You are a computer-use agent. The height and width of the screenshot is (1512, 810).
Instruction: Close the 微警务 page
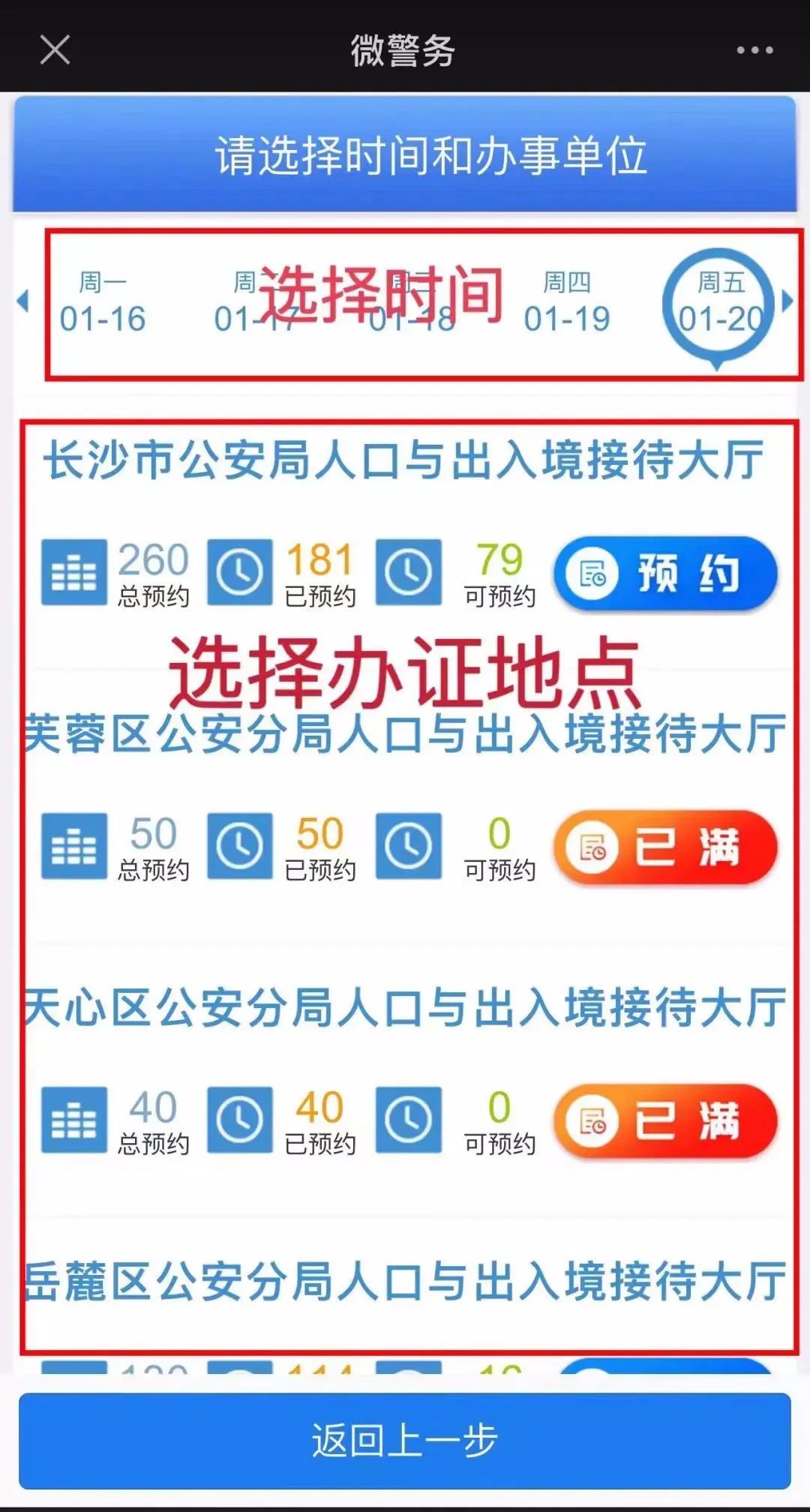click(55, 50)
